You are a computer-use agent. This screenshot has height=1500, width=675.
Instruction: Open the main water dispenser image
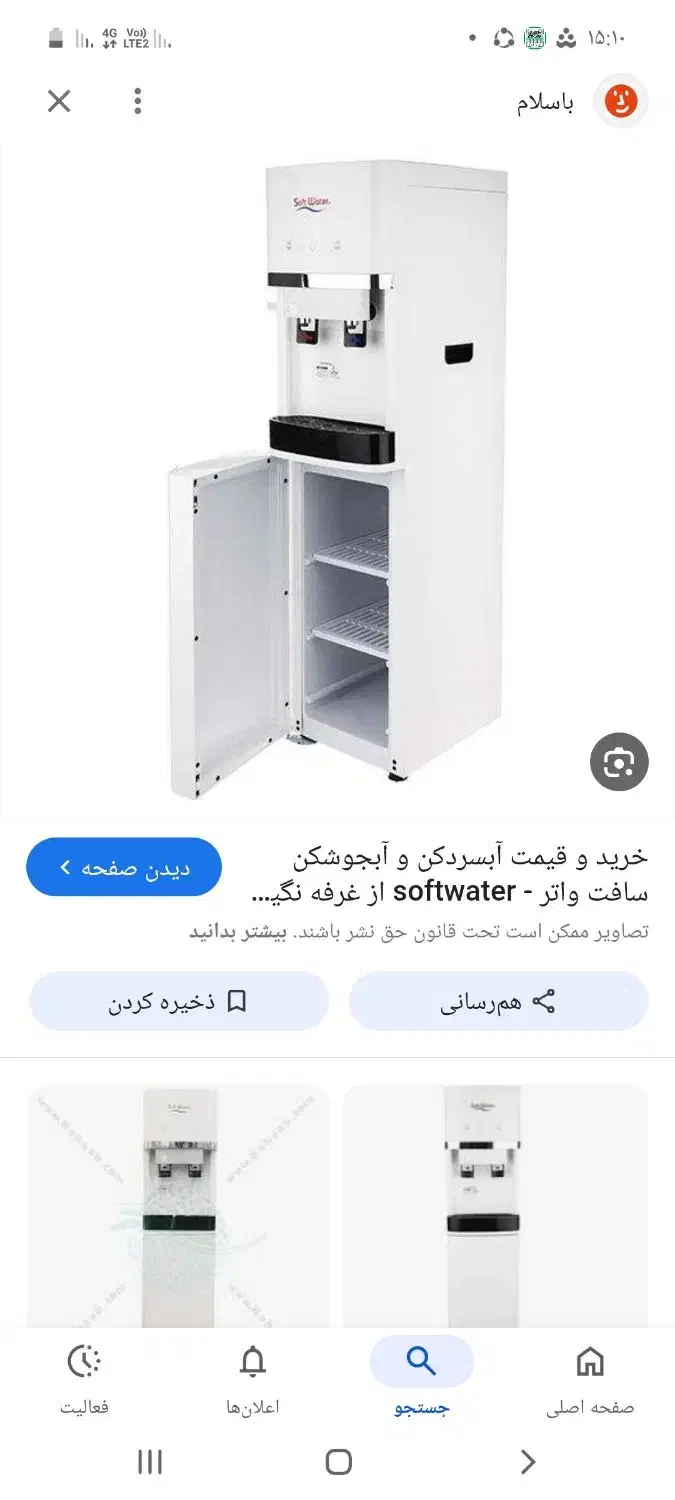tap(337, 480)
